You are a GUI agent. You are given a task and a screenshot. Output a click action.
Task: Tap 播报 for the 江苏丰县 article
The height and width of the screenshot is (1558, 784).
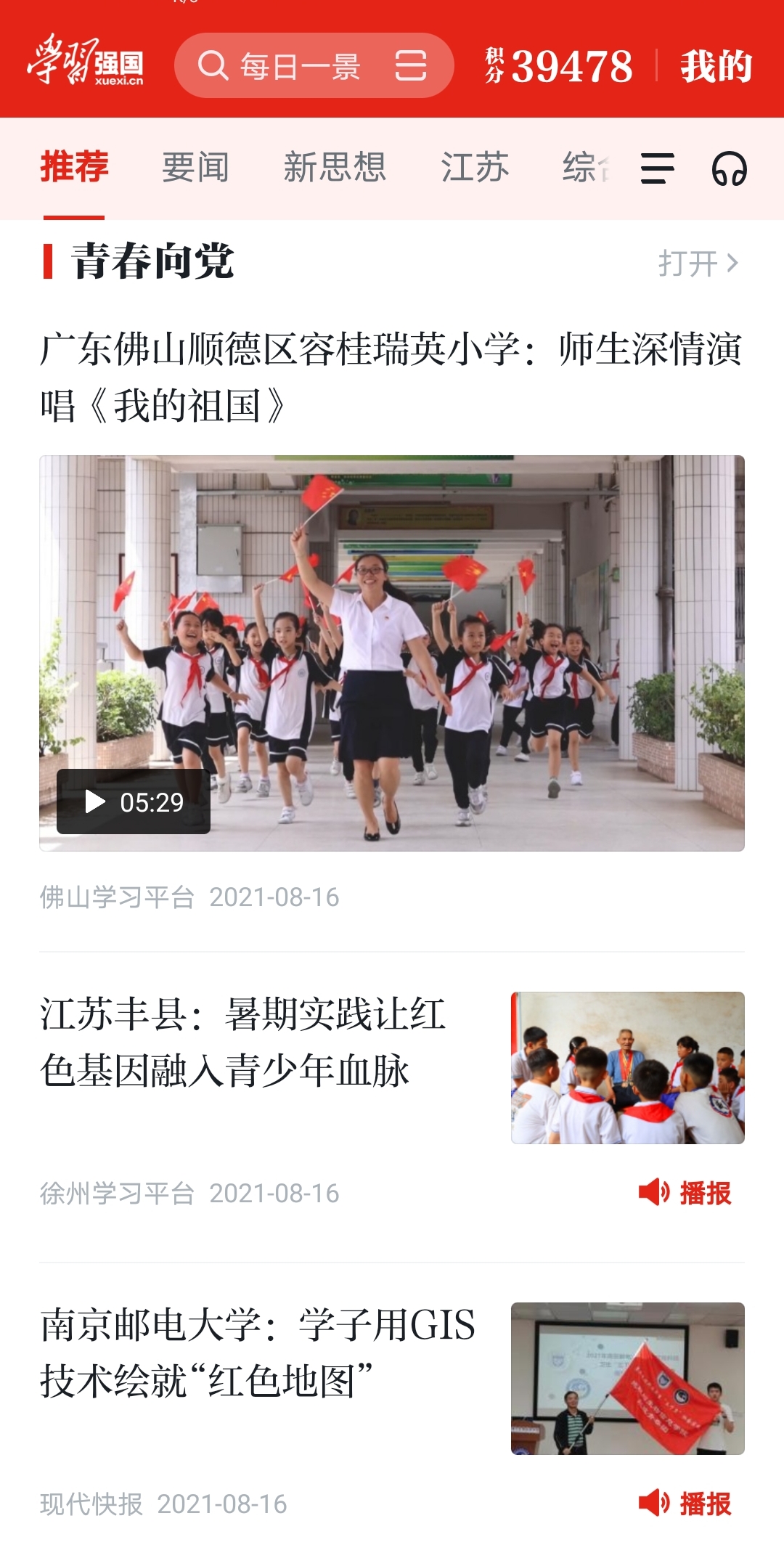pos(685,1192)
